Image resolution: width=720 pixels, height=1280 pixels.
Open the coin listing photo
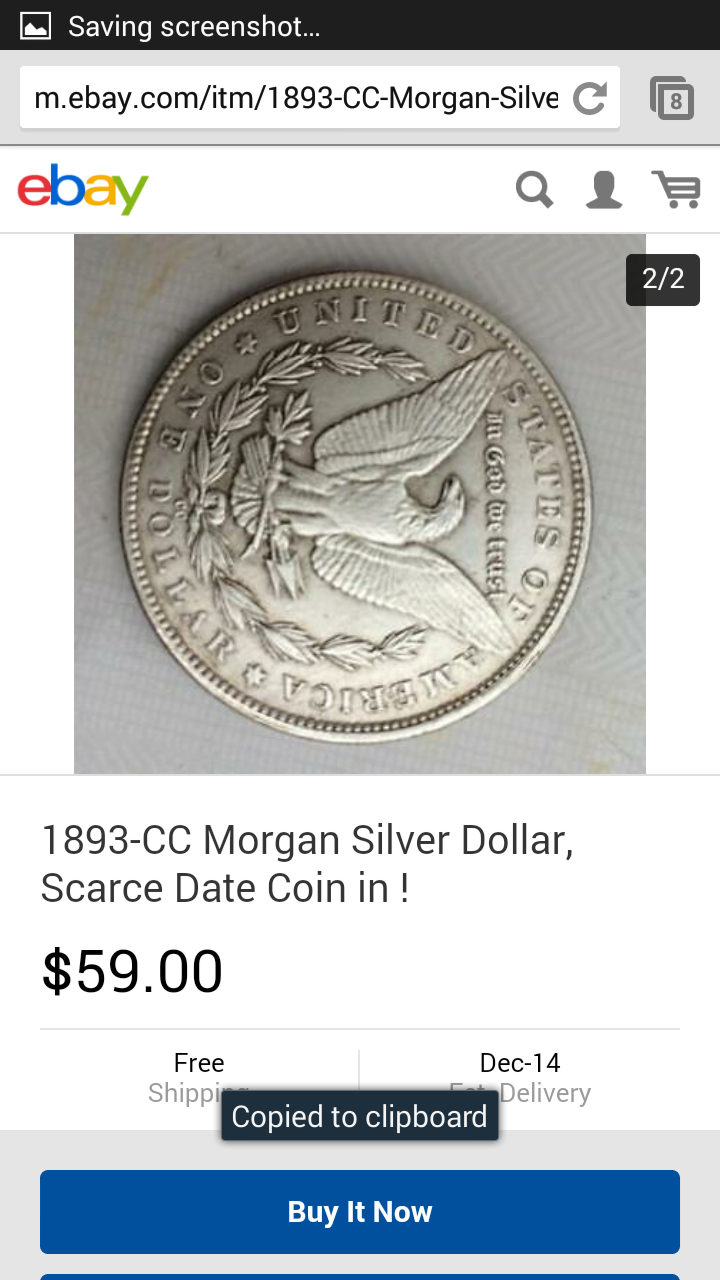(360, 503)
